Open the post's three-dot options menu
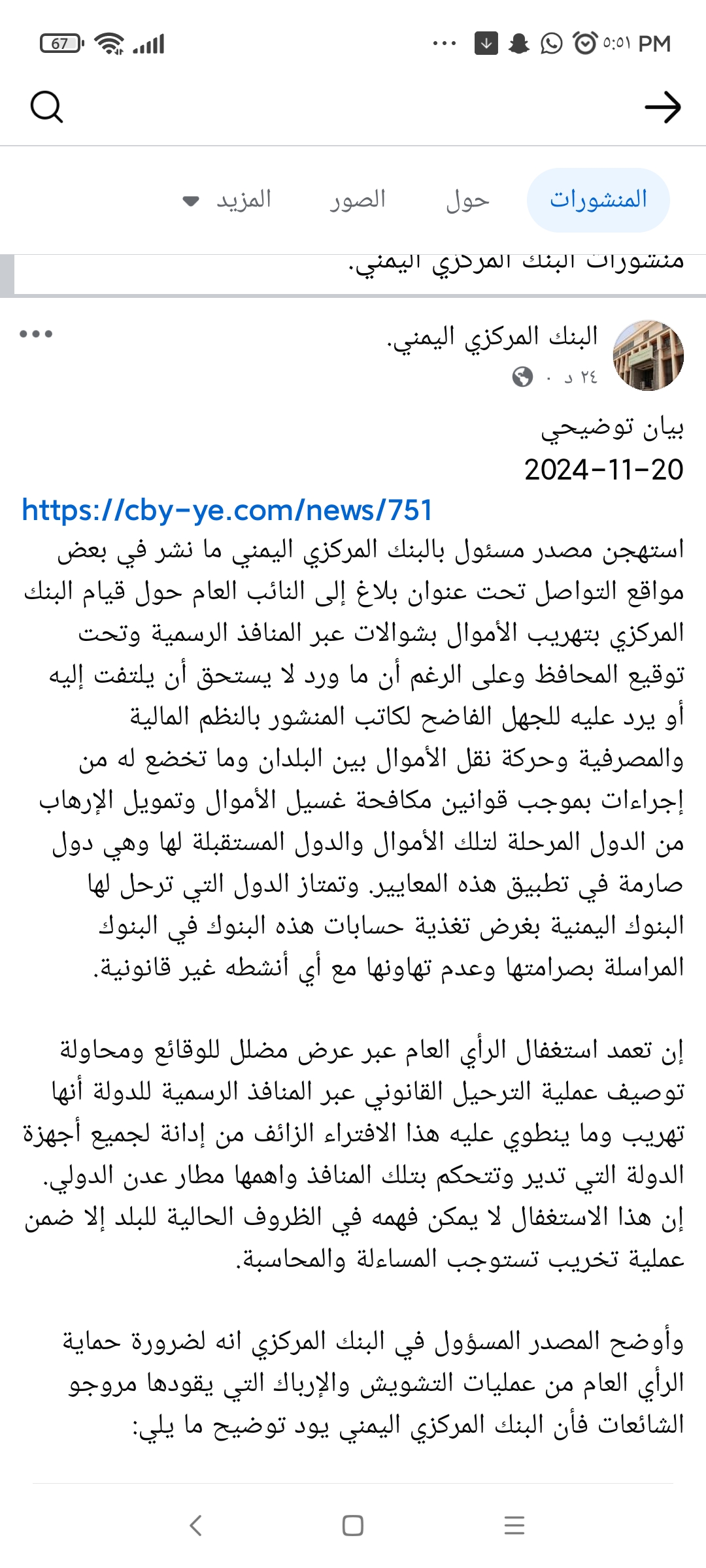 click(x=36, y=334)
